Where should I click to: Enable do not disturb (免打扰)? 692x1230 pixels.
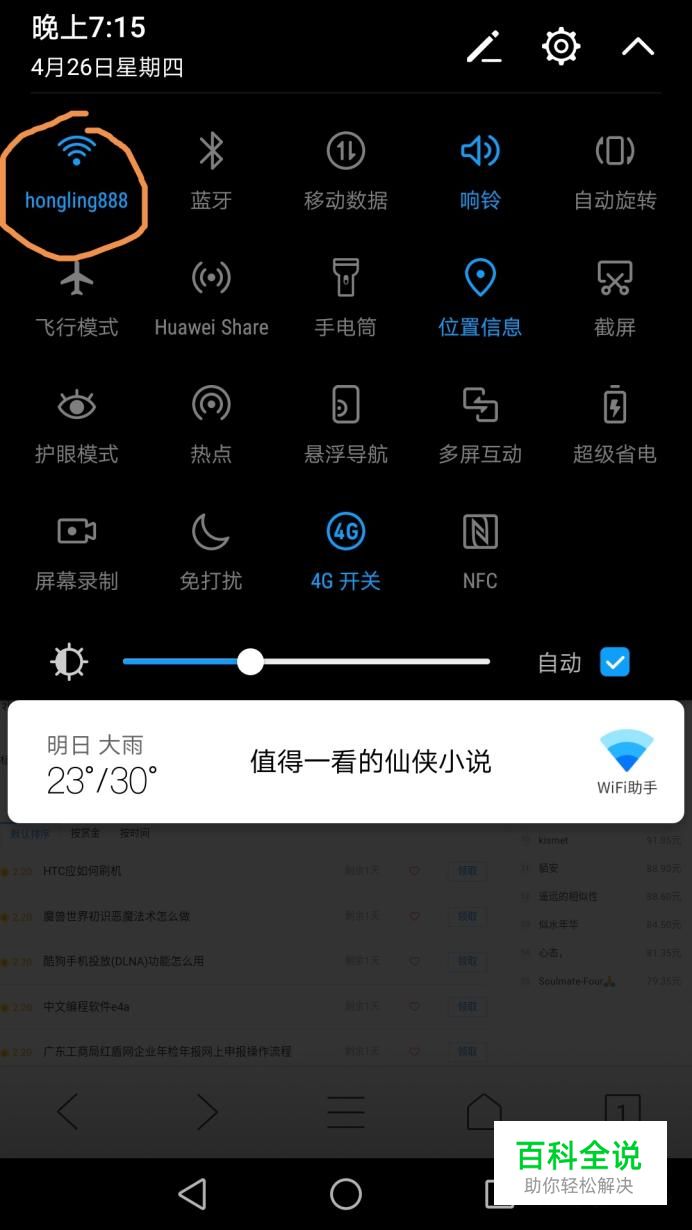click(x=211, y=533)
